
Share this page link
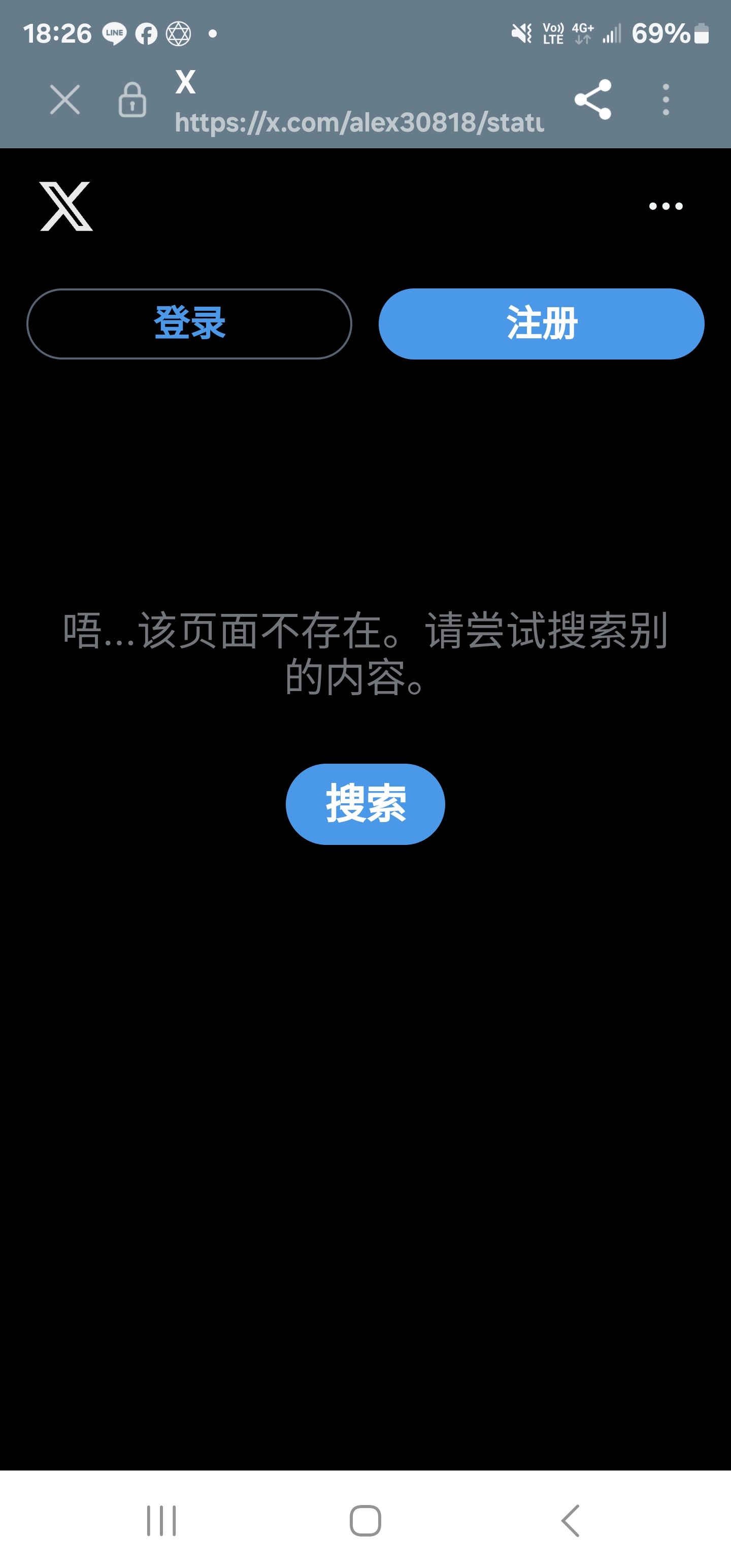point(593,99)
